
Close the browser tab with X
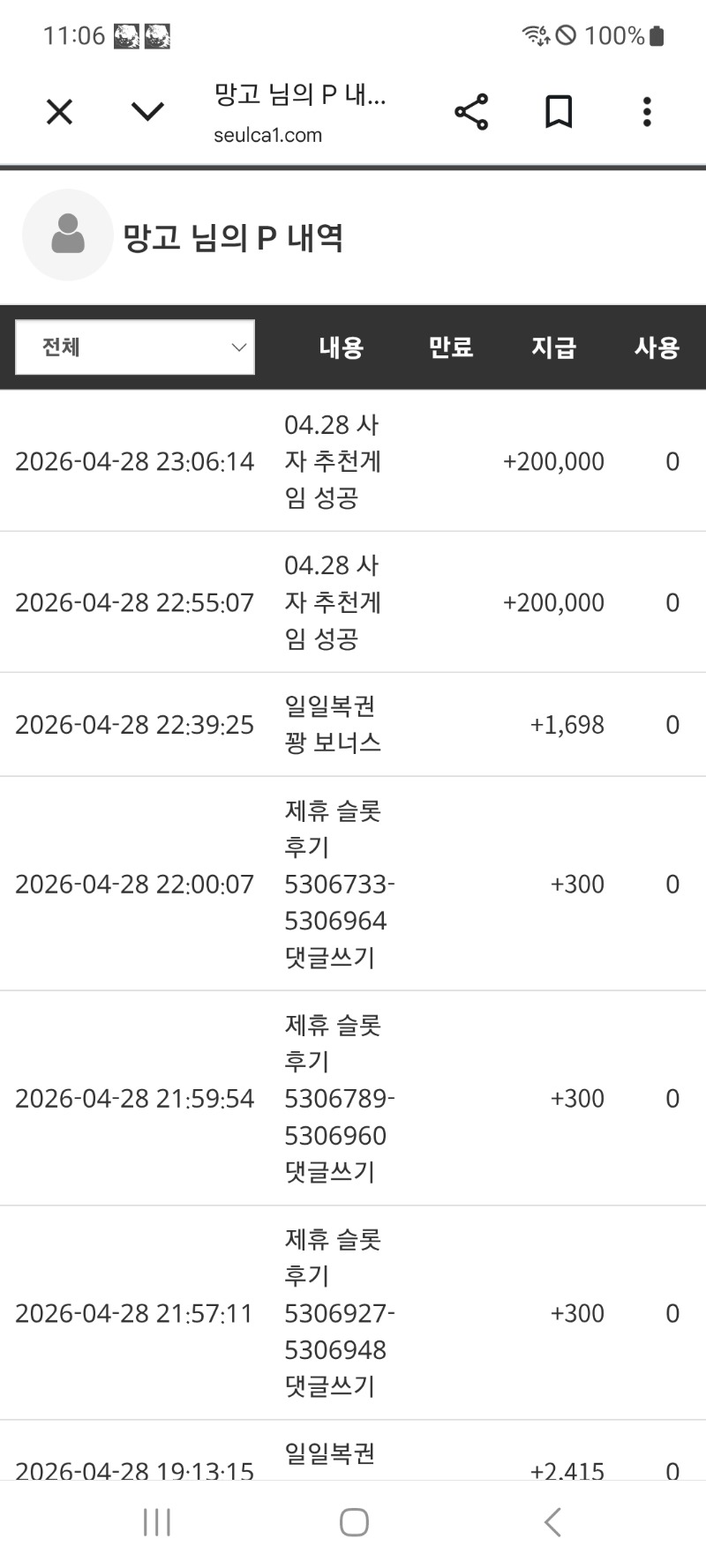click(59, 112)
